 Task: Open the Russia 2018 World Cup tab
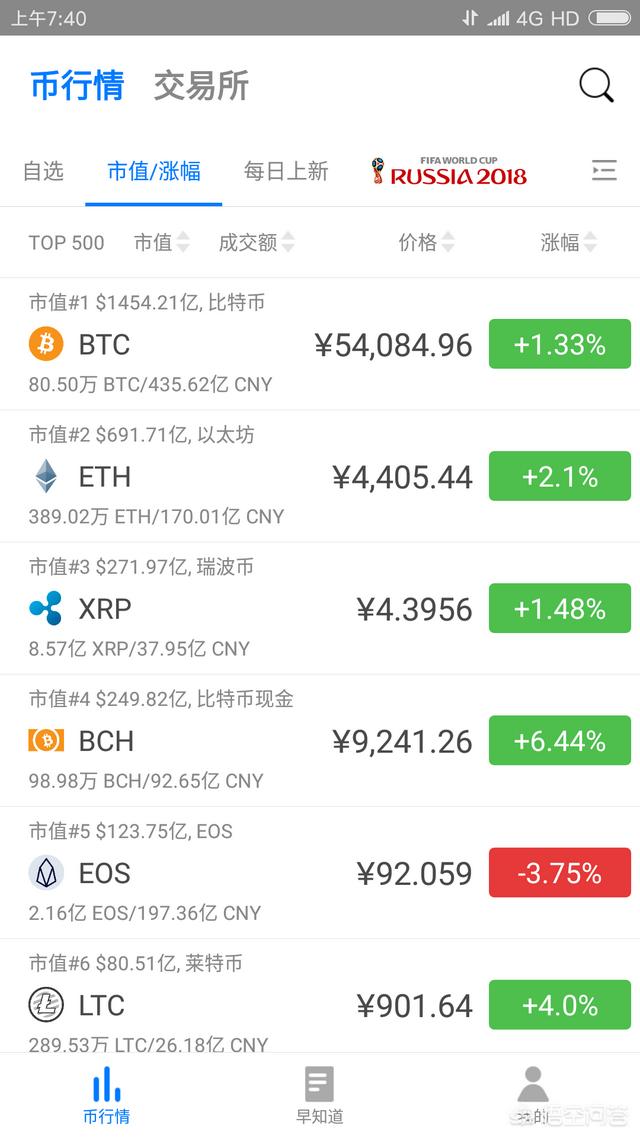[x=448, y=171]
